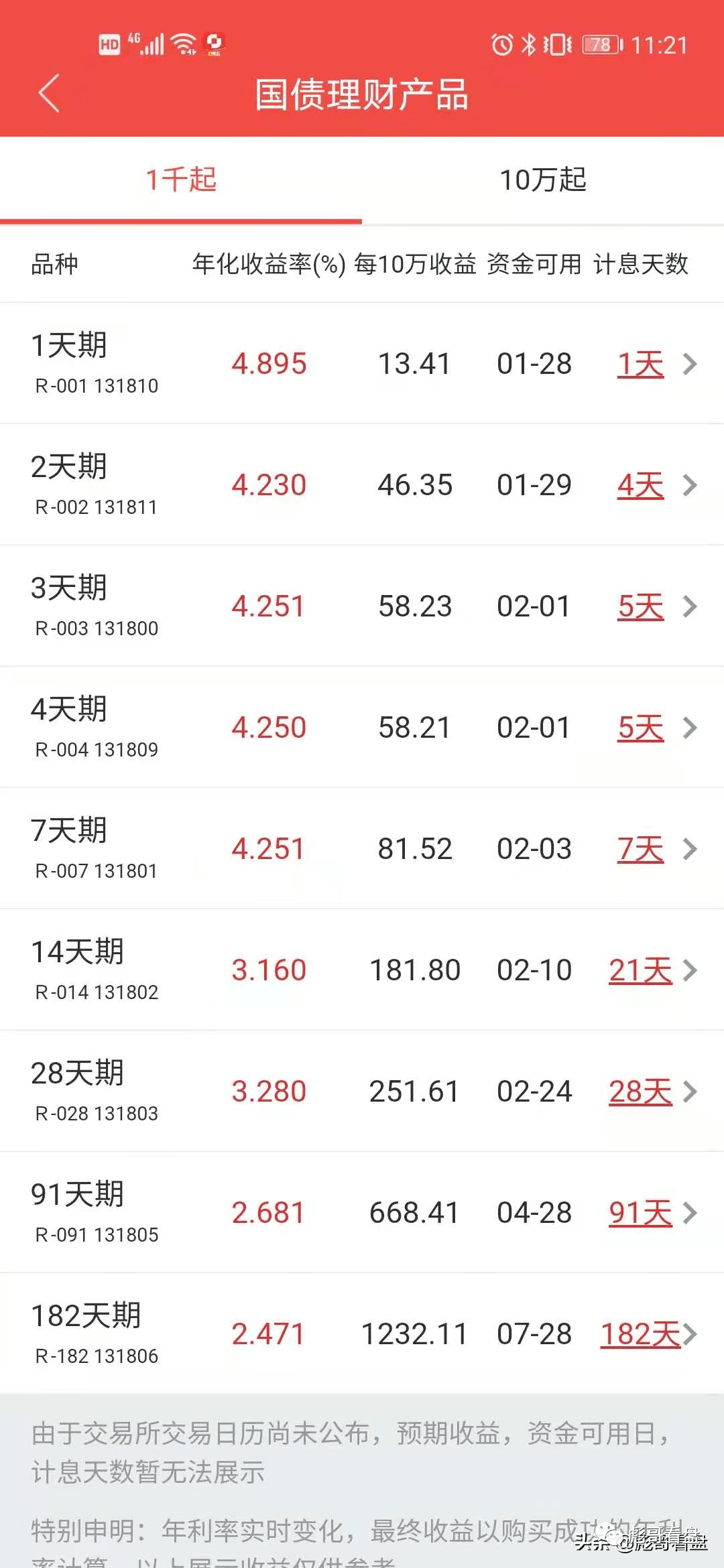
Task: Open the 14天期 R-014 product row
Action: (362, 970)
